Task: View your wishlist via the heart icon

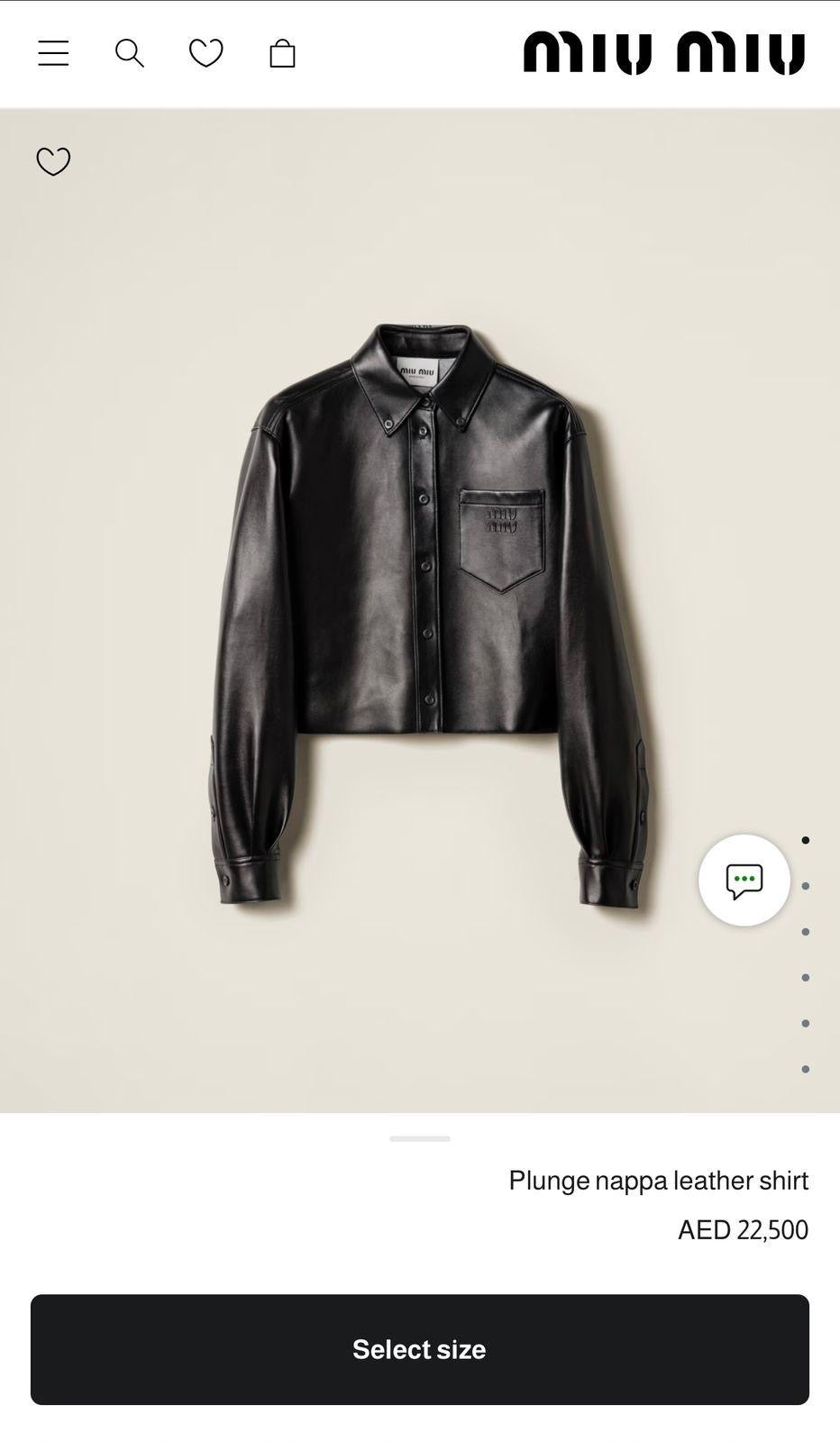Action: tap(206, 53)
